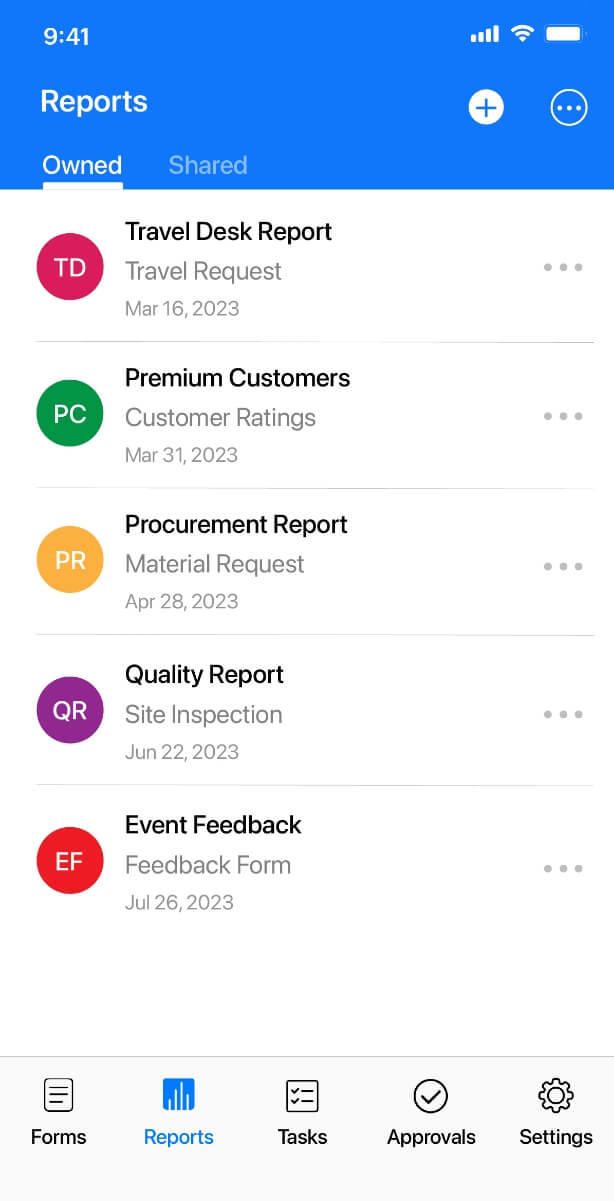
Task: Open the Quality Report
Action: click(x=204, y=675)
